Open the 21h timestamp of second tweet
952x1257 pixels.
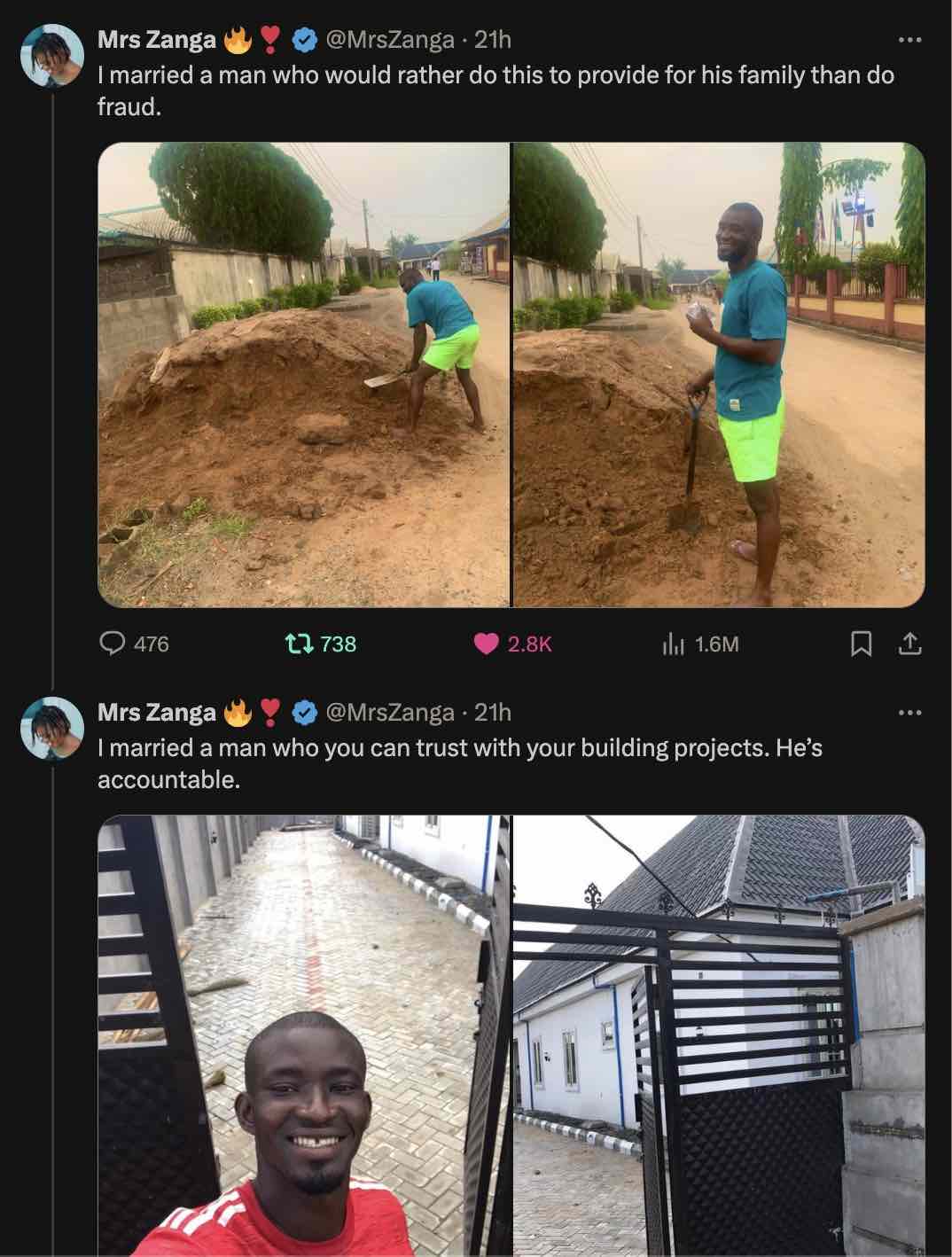tap(495, 710)
